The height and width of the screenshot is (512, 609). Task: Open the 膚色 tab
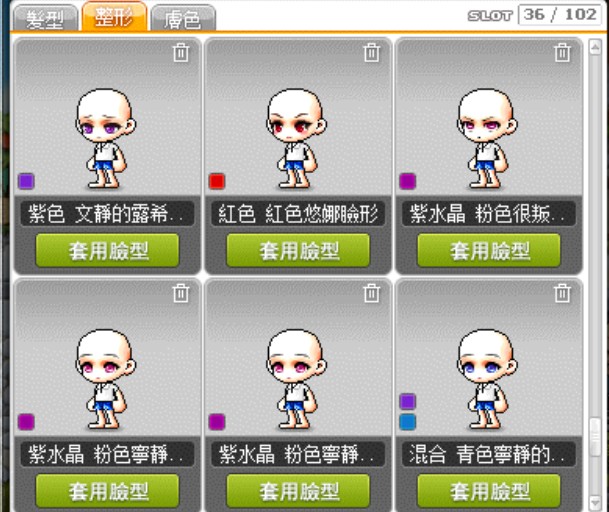pyautogui.click(x=183, y=17)
